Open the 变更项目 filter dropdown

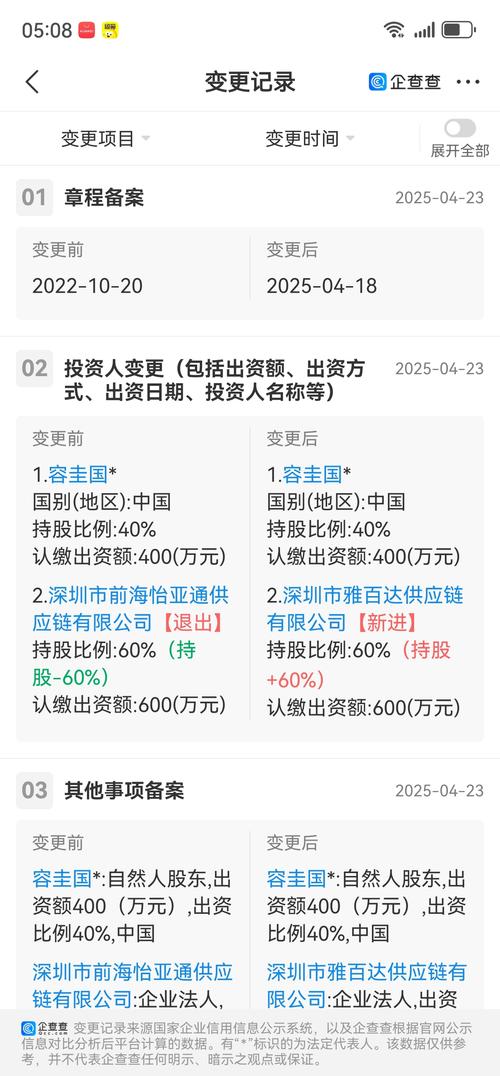(x=105, y=139)
